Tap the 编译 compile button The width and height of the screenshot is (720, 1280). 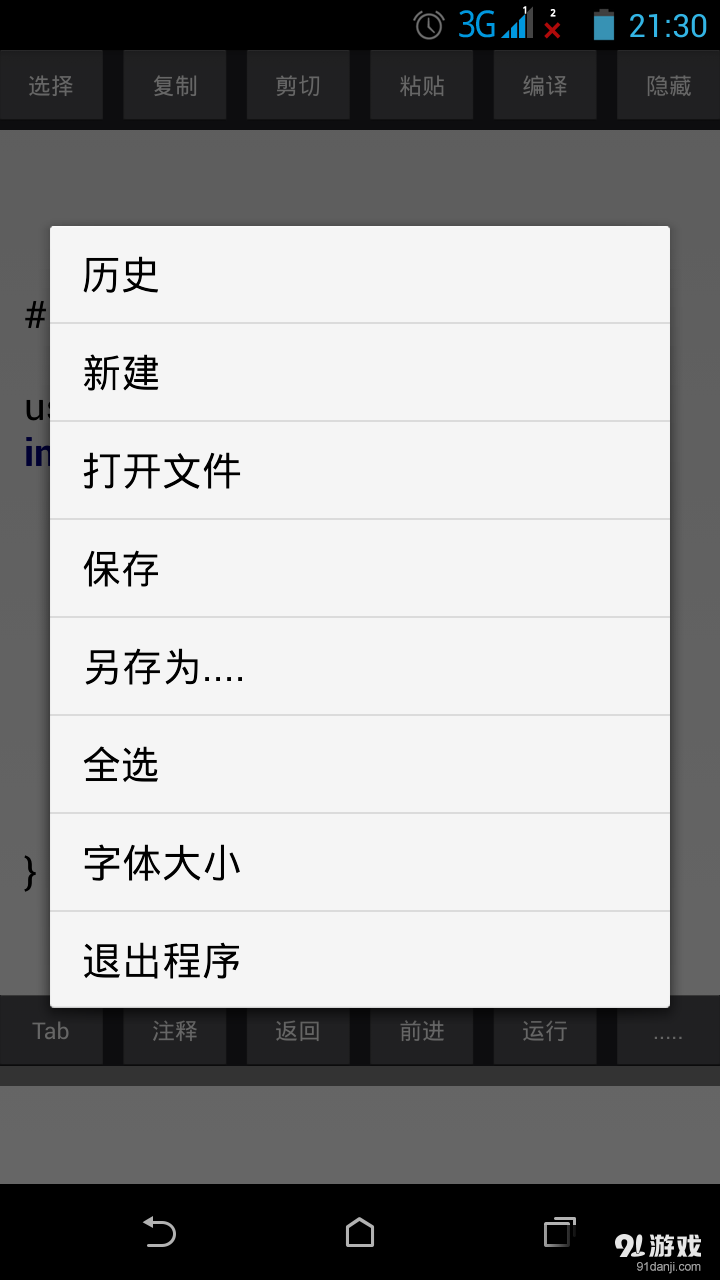[x=545, y=85]
